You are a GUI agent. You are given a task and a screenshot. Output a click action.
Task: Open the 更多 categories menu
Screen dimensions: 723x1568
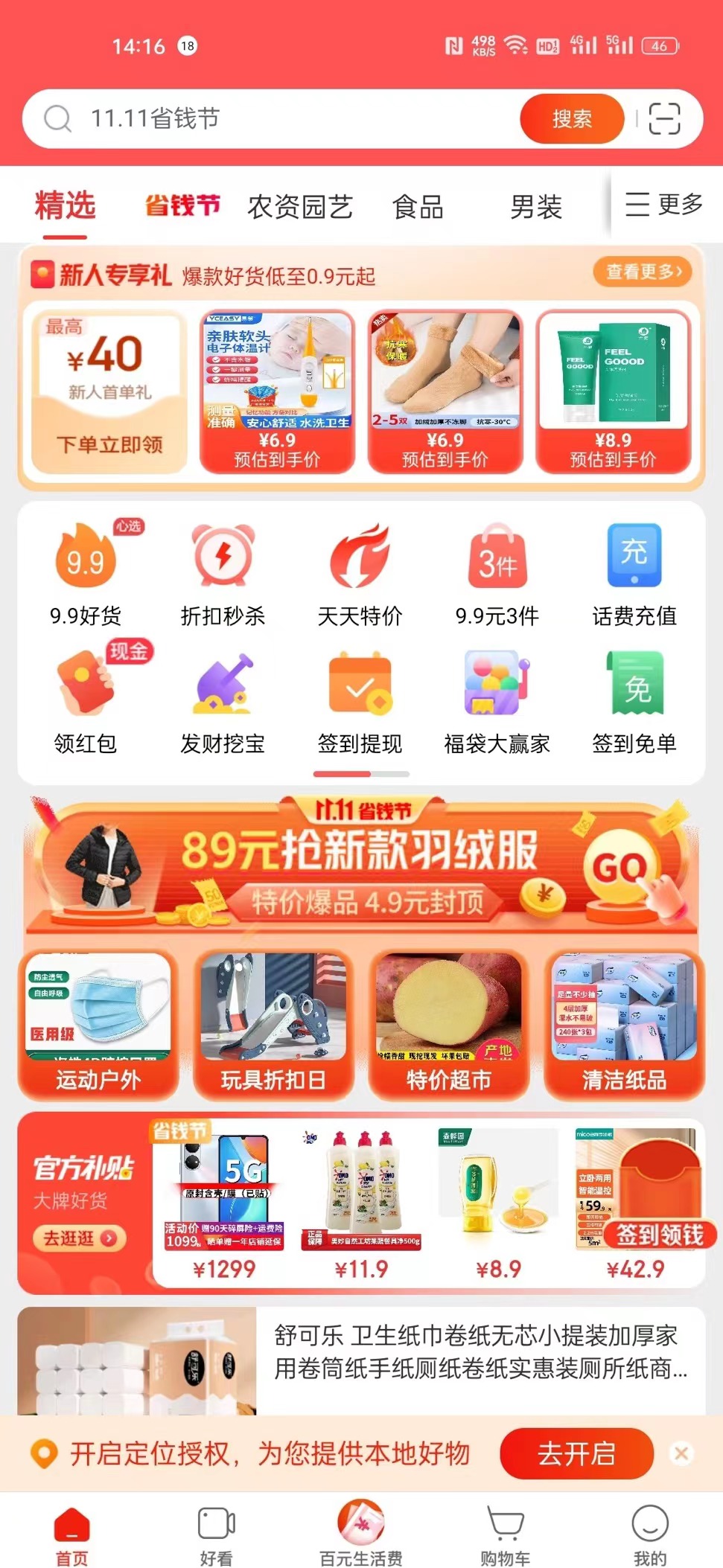(x=664, y=204)
